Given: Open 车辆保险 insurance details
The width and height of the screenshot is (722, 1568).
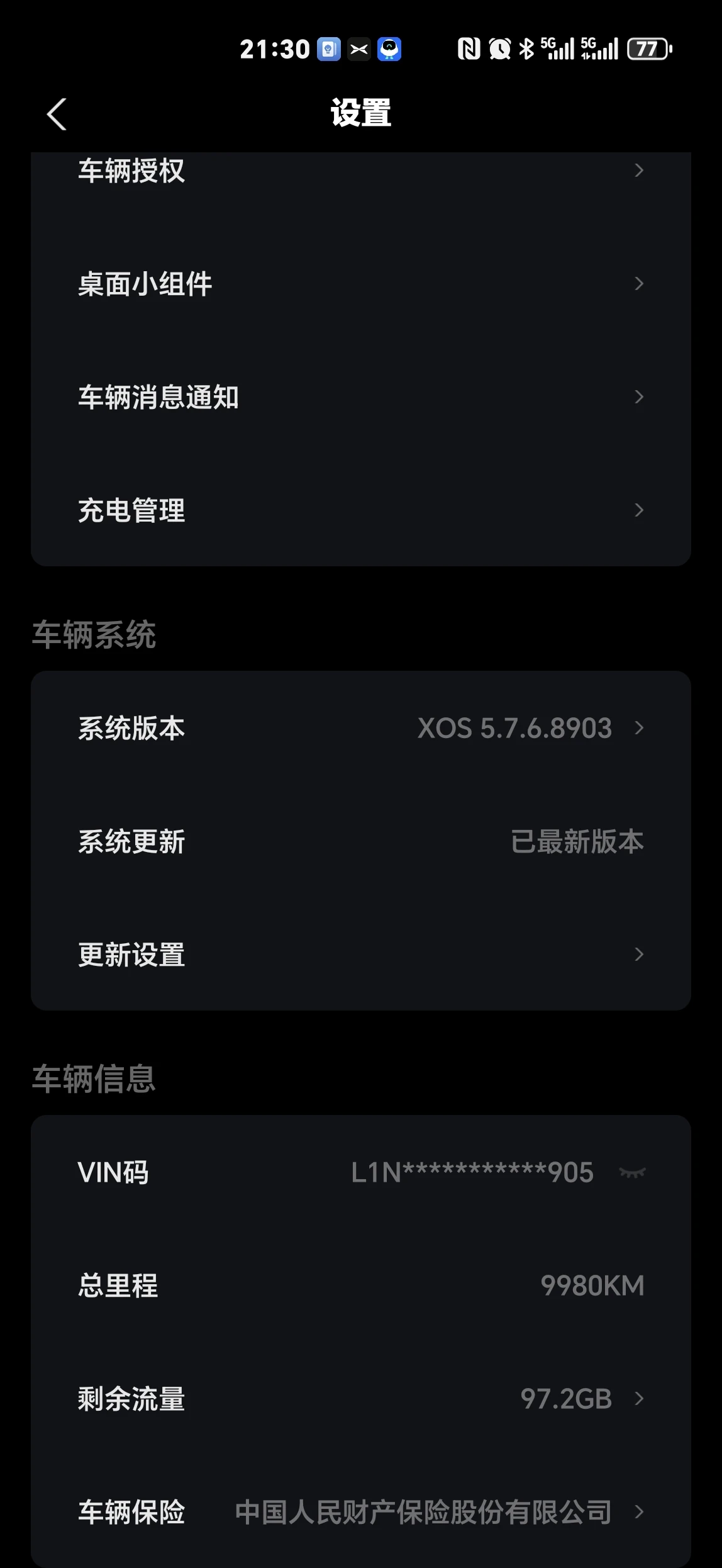Looking at the screenshot, I should (x=361, y=1512).
